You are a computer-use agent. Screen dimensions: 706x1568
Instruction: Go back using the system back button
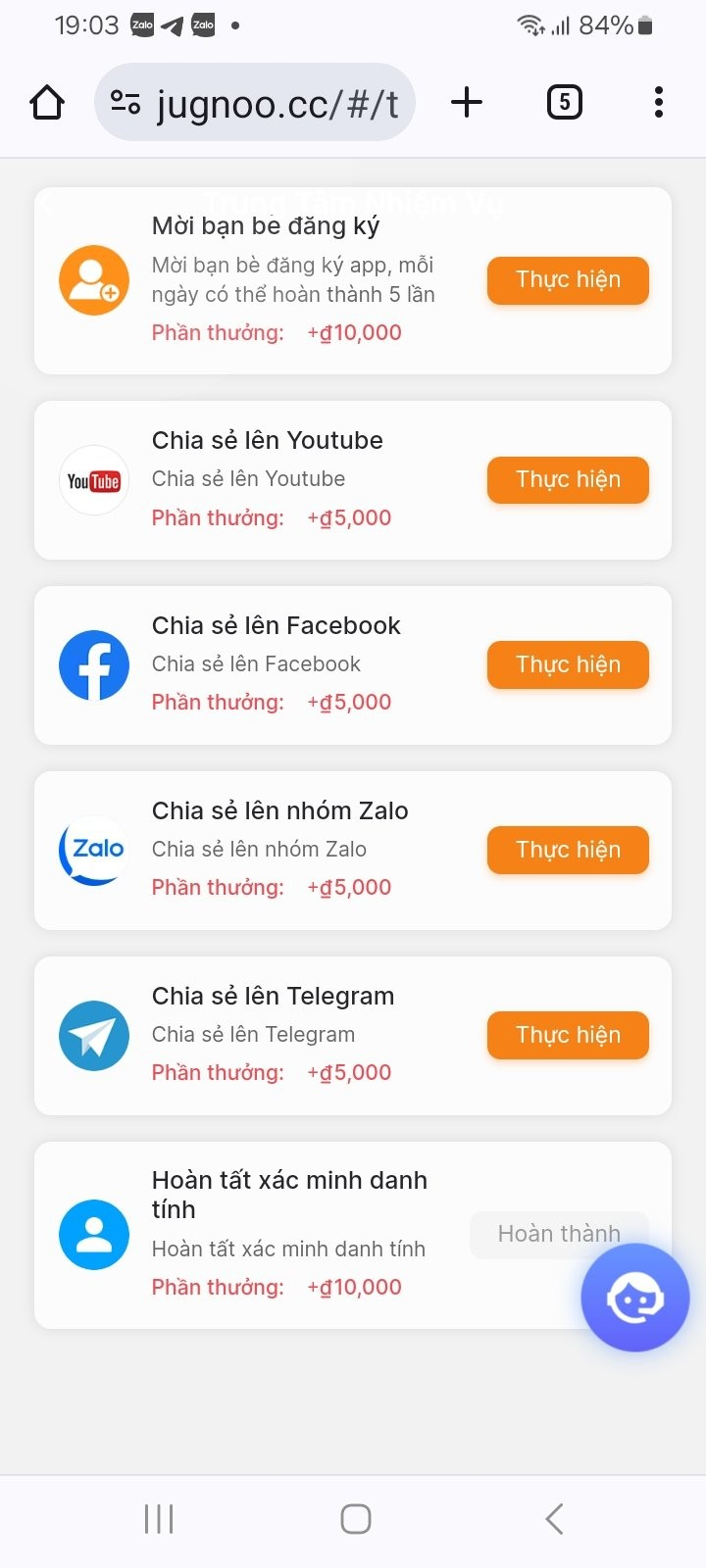(554, 1519)
